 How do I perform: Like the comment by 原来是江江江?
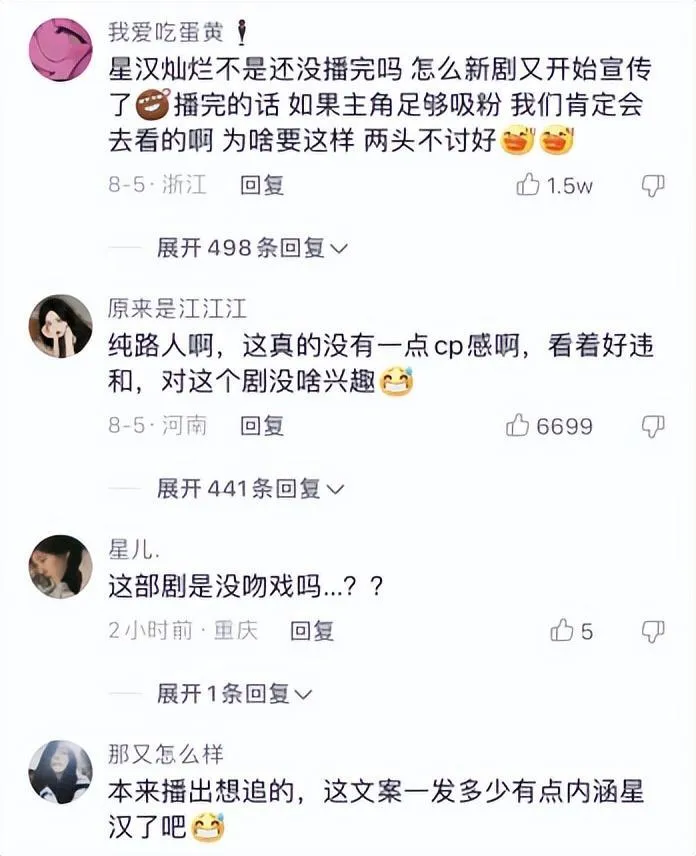(x=518, y=427)
